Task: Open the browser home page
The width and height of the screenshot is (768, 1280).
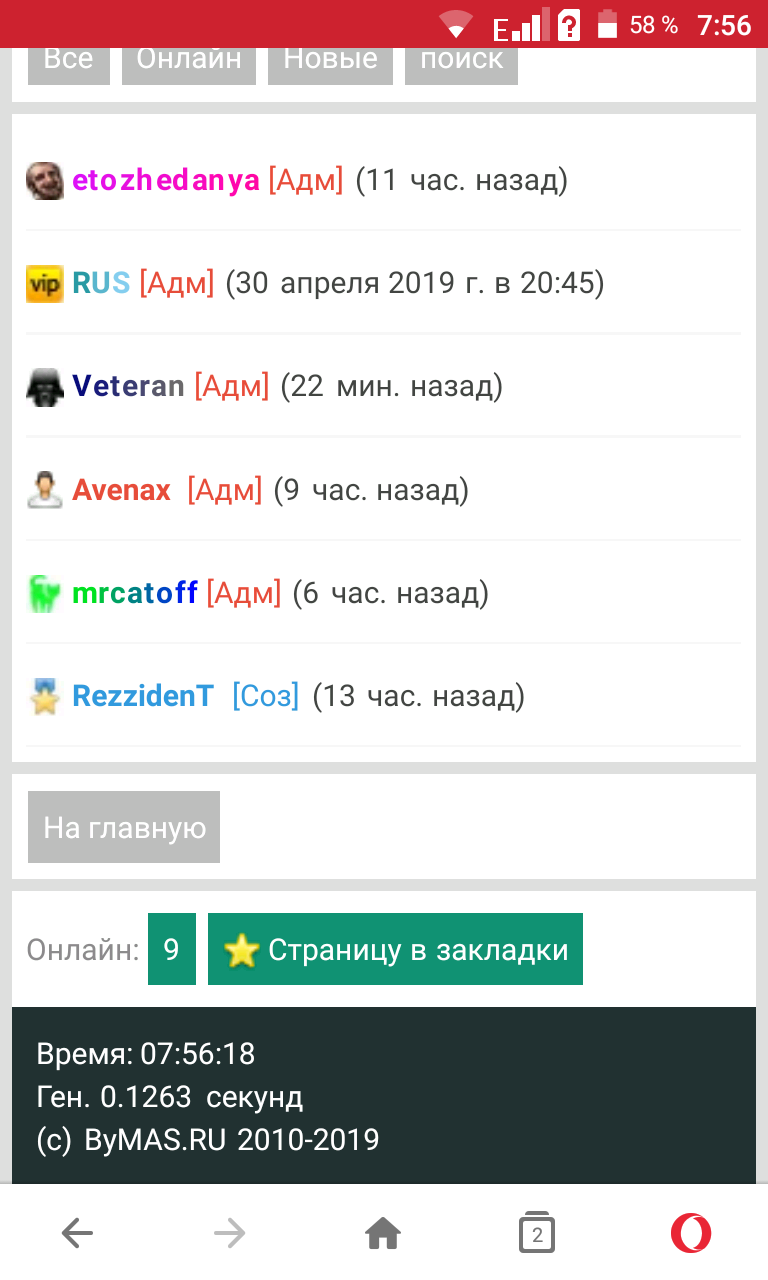Action: click(383, 1234)
